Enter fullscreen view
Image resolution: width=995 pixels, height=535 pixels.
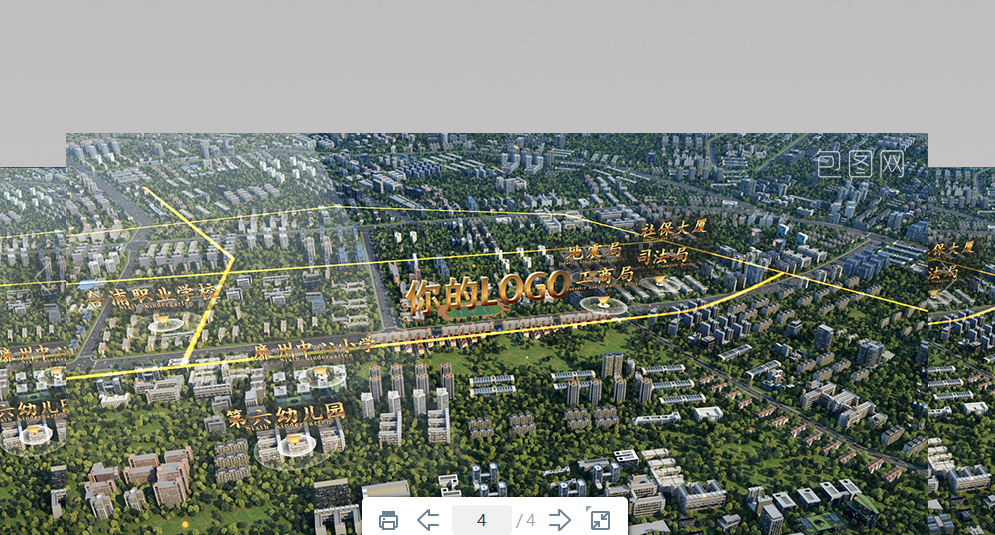(600, 519)
